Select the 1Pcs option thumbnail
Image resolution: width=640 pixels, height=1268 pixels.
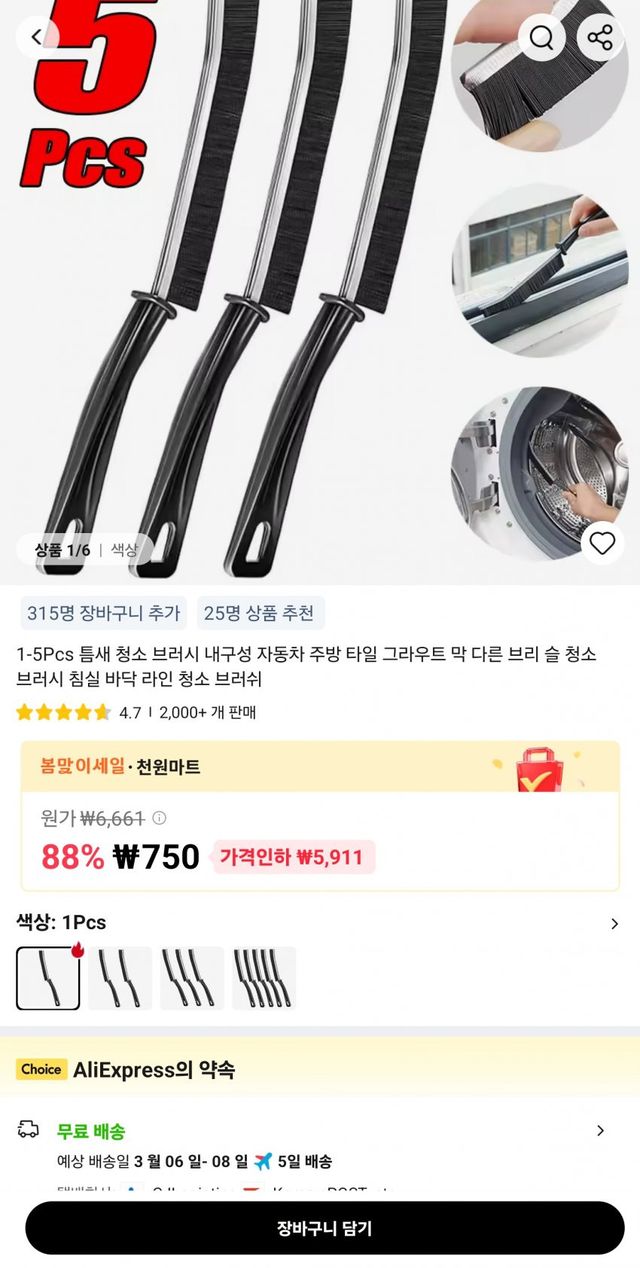click(48, 978)
